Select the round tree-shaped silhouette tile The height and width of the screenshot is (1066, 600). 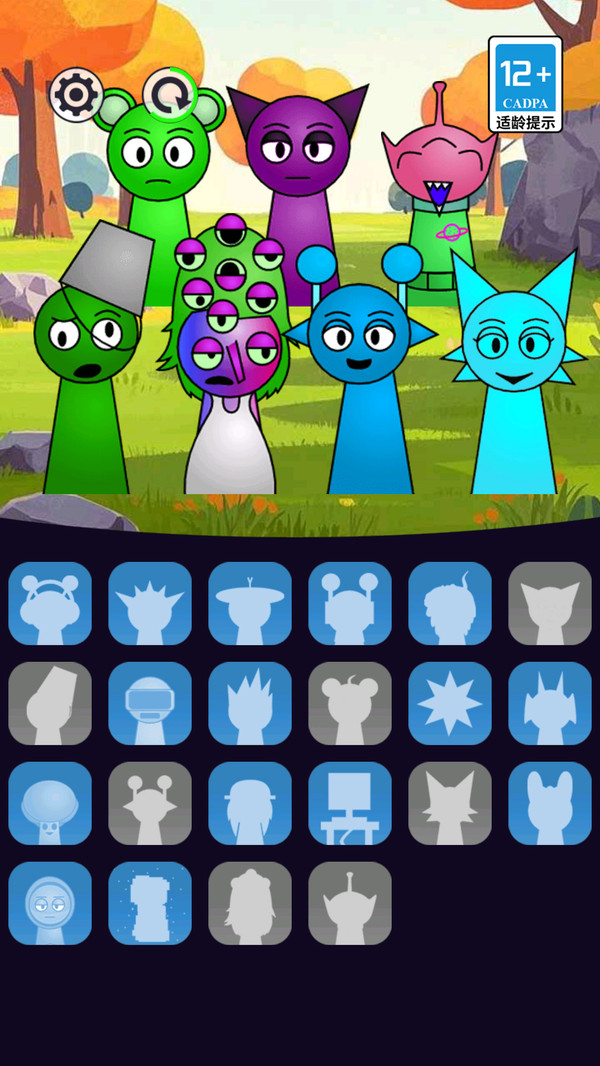pyautogui.click(x=50, y=803)
